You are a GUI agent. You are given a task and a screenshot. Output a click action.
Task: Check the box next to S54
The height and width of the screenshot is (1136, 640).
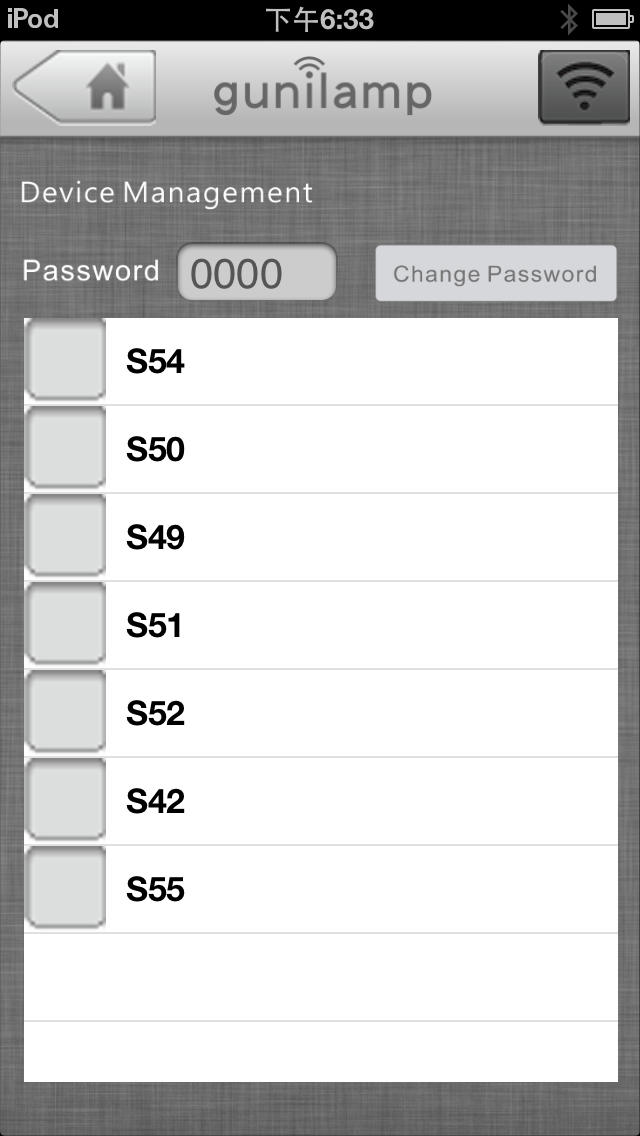65,359
